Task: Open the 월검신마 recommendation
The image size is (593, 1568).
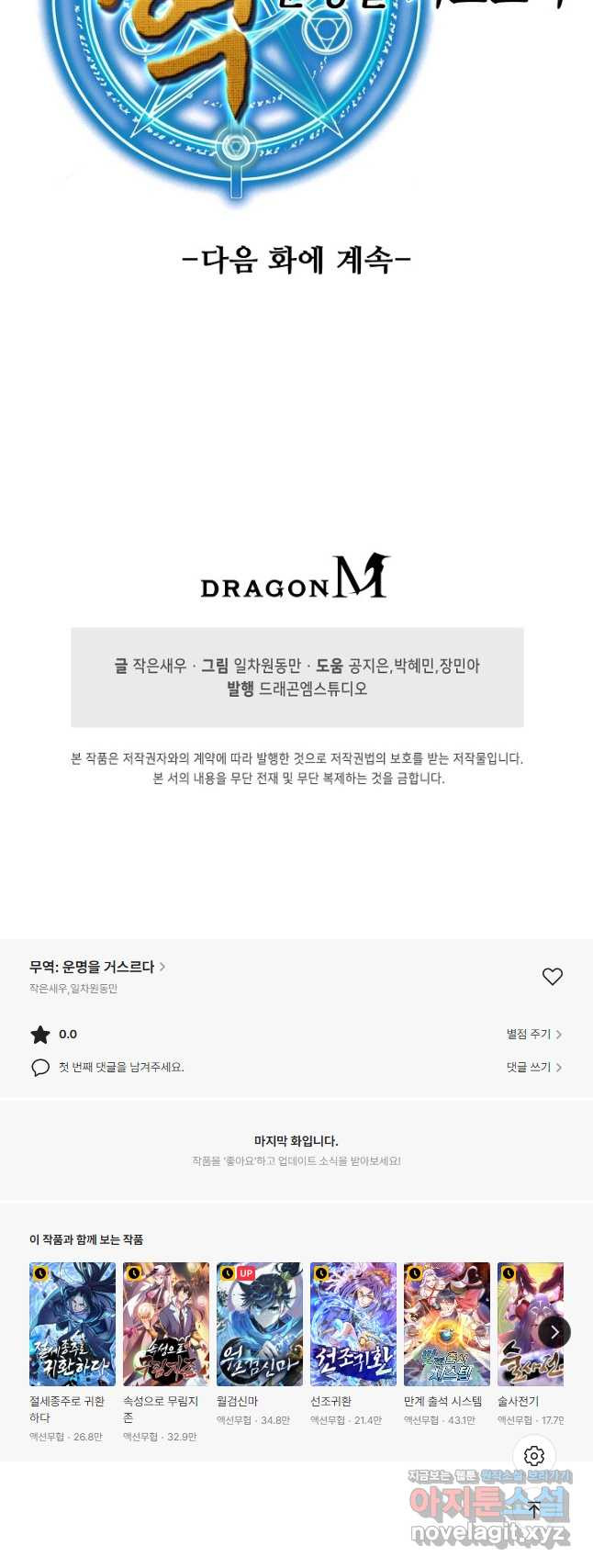Action: pos(260,1324)
